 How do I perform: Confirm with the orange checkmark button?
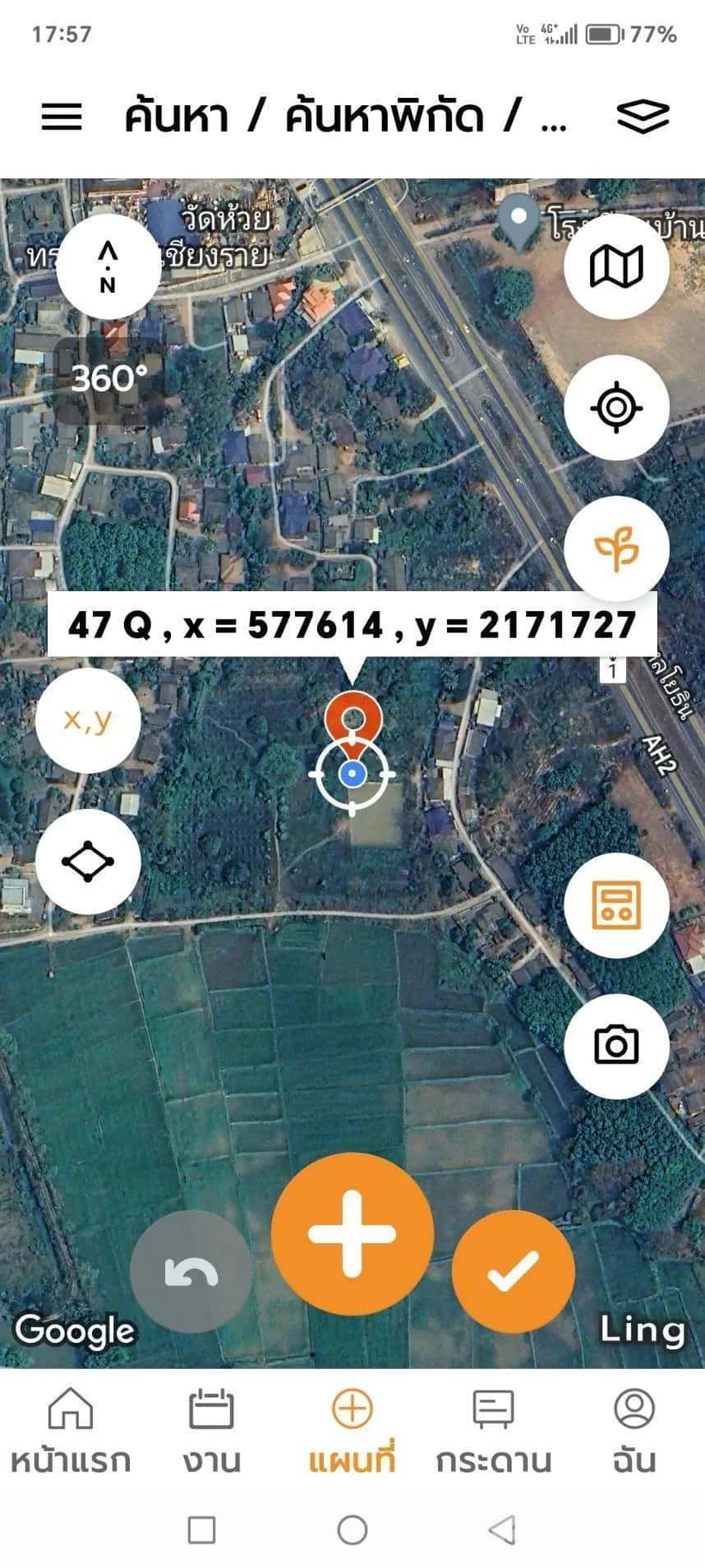513,1271
